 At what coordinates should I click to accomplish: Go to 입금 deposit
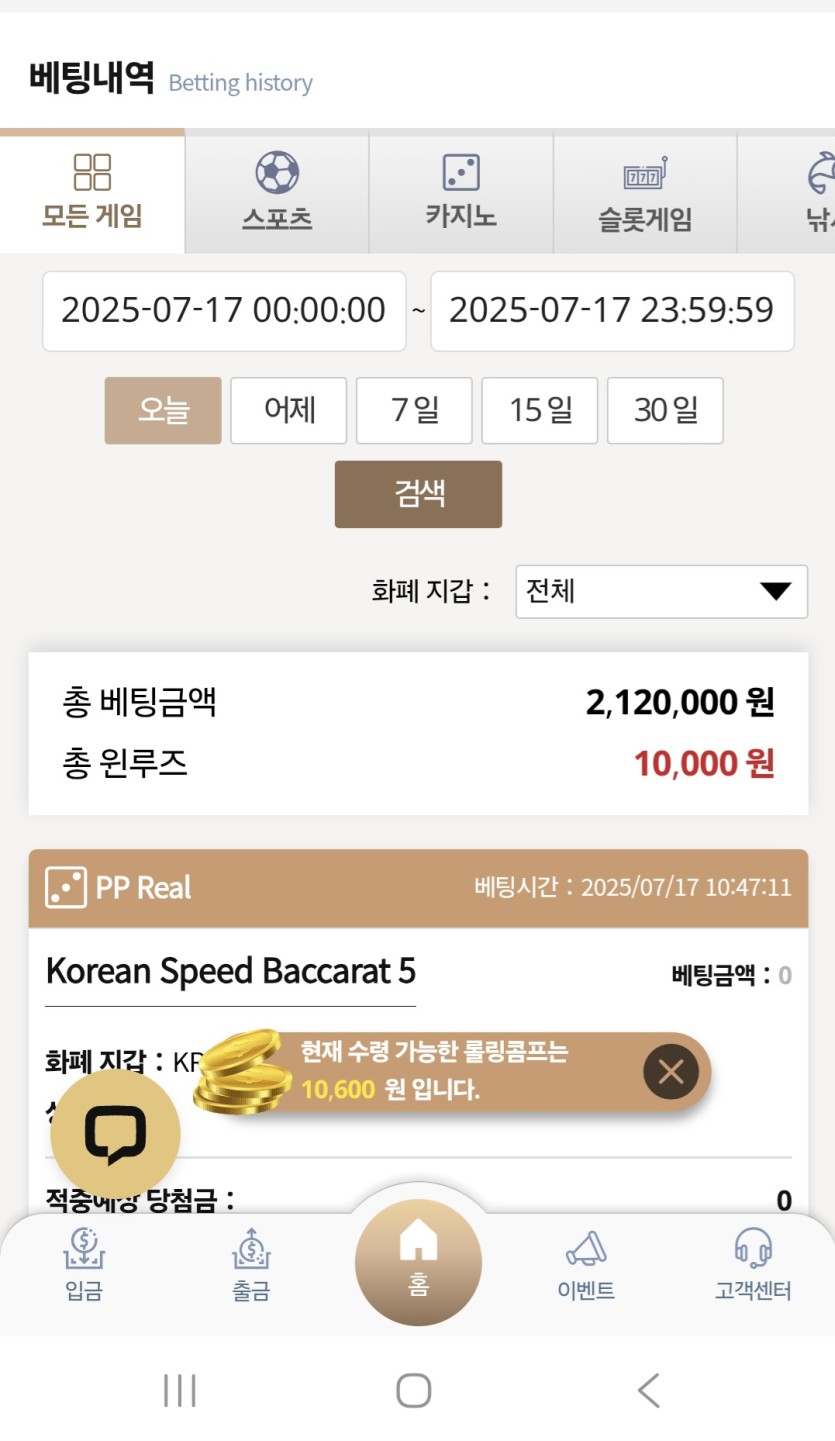(84, 1266)
